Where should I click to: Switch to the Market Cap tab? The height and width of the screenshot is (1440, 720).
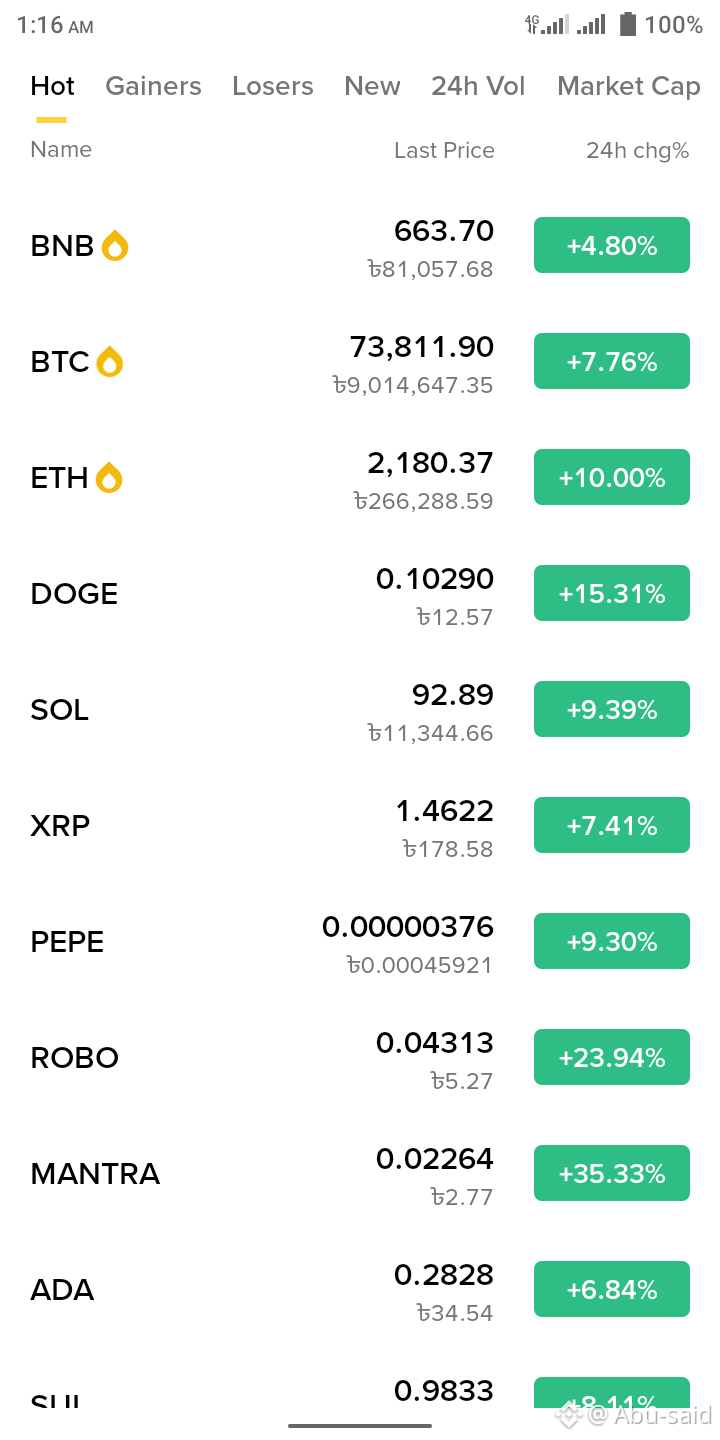tap(629, 87)
